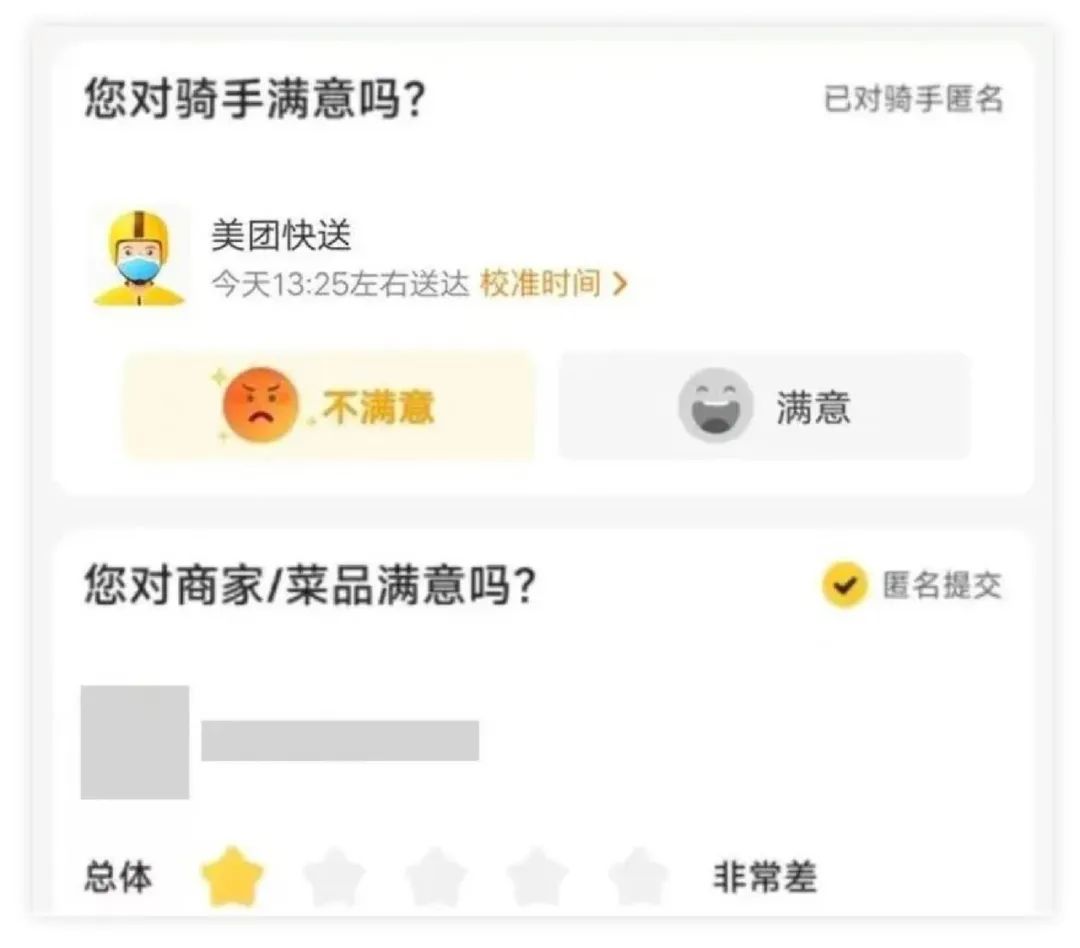Viewport: 1080px width, 948px height.
Task: Open the 校准时间 link
Action: pyautogui.click(x=553, y=284)
